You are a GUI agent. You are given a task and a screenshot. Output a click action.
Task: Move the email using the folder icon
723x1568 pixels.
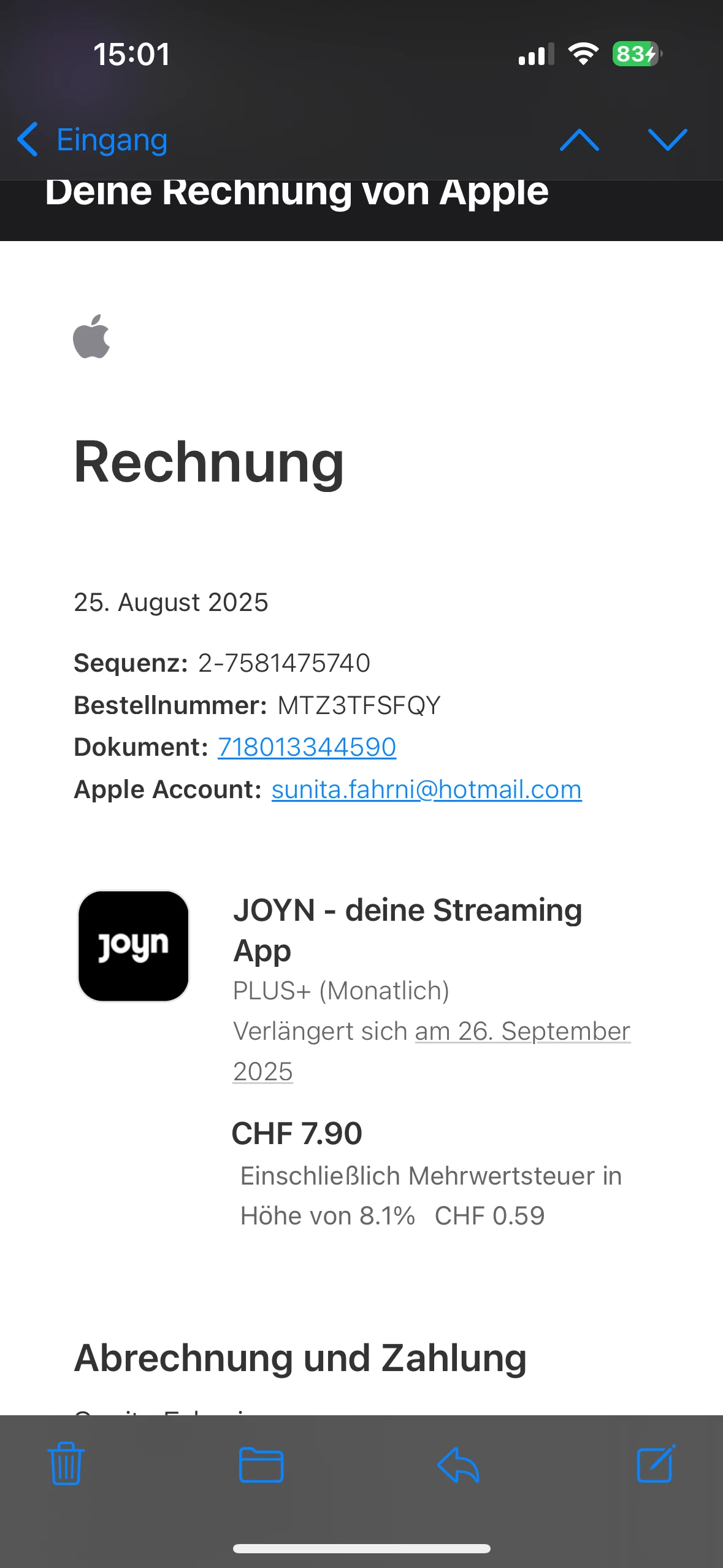coord(261,1464)
